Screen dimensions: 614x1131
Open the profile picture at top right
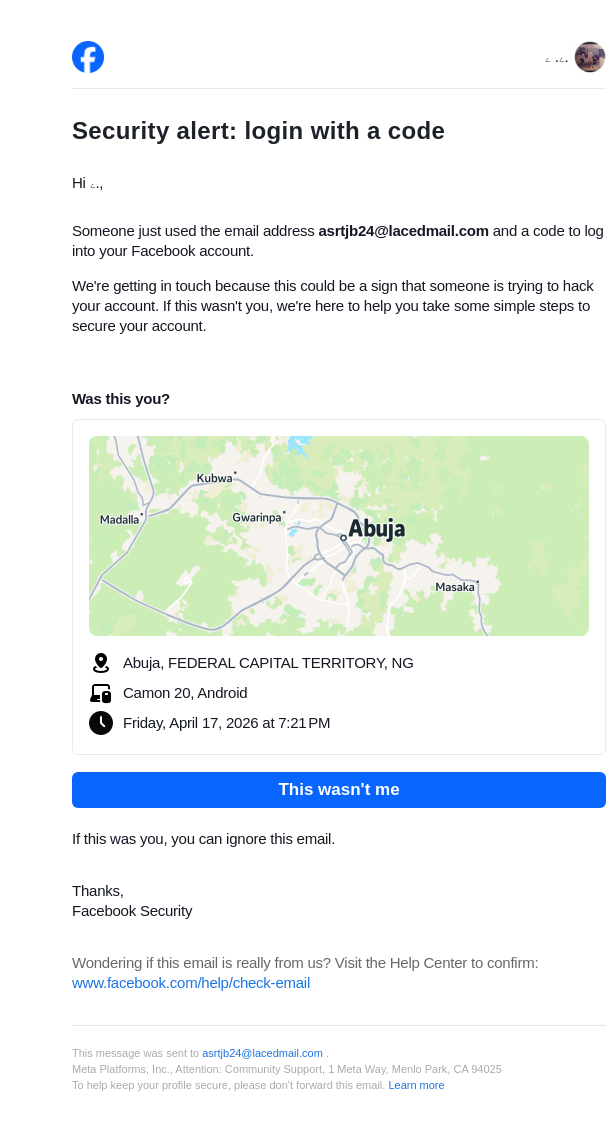coord(589,57)
